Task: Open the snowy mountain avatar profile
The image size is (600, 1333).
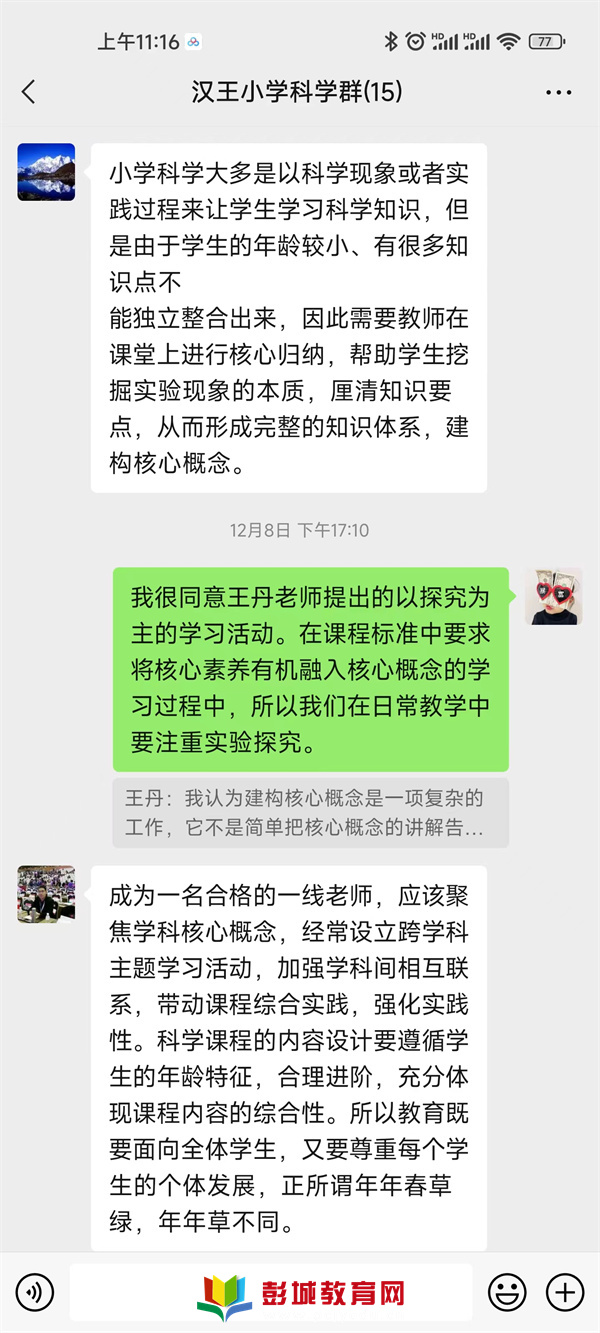Action: click(x=46, y=172)
